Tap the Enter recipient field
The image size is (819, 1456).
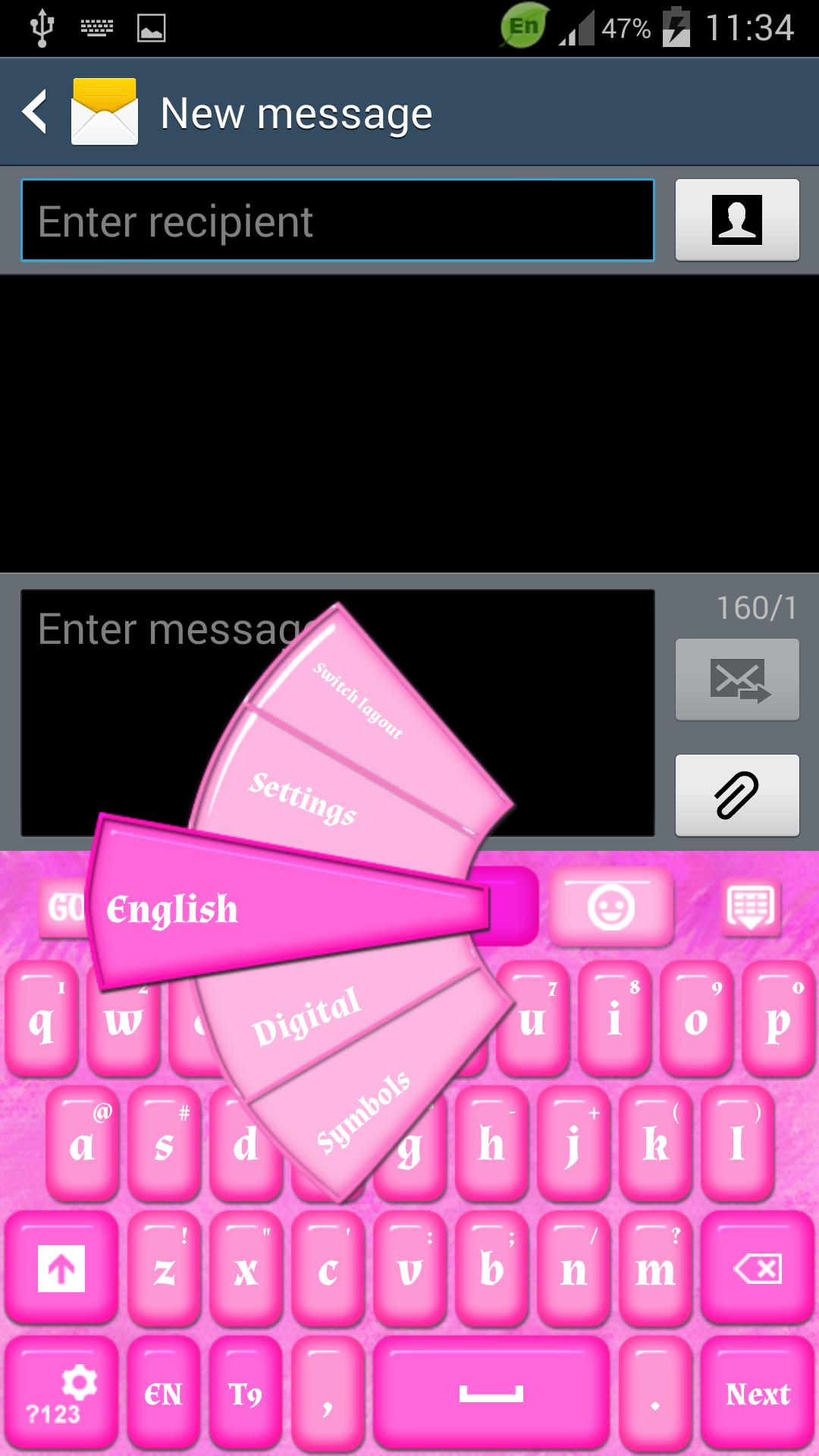pos(337,221)
